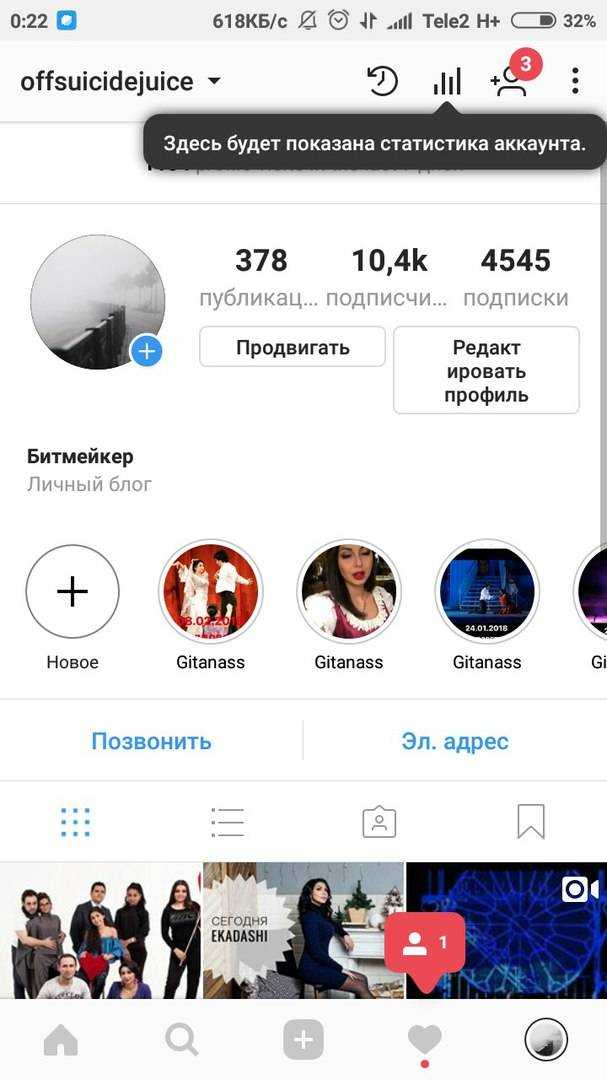Viewport: 607px width, 1080px height.
Task: Tap the Продвигать button
Action: tap(292, 347)
